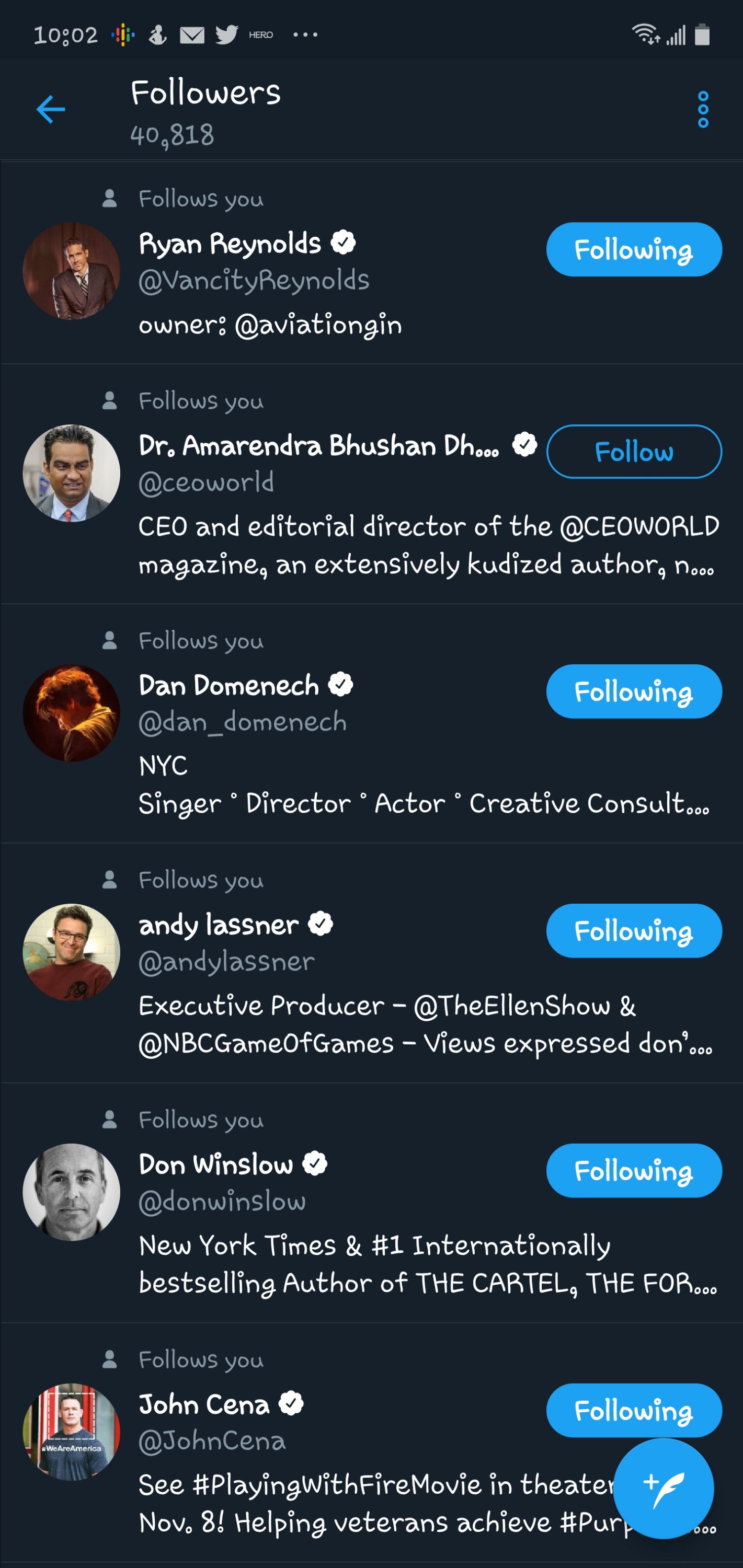Unfollow Dan Domenech via Following button

633,691
